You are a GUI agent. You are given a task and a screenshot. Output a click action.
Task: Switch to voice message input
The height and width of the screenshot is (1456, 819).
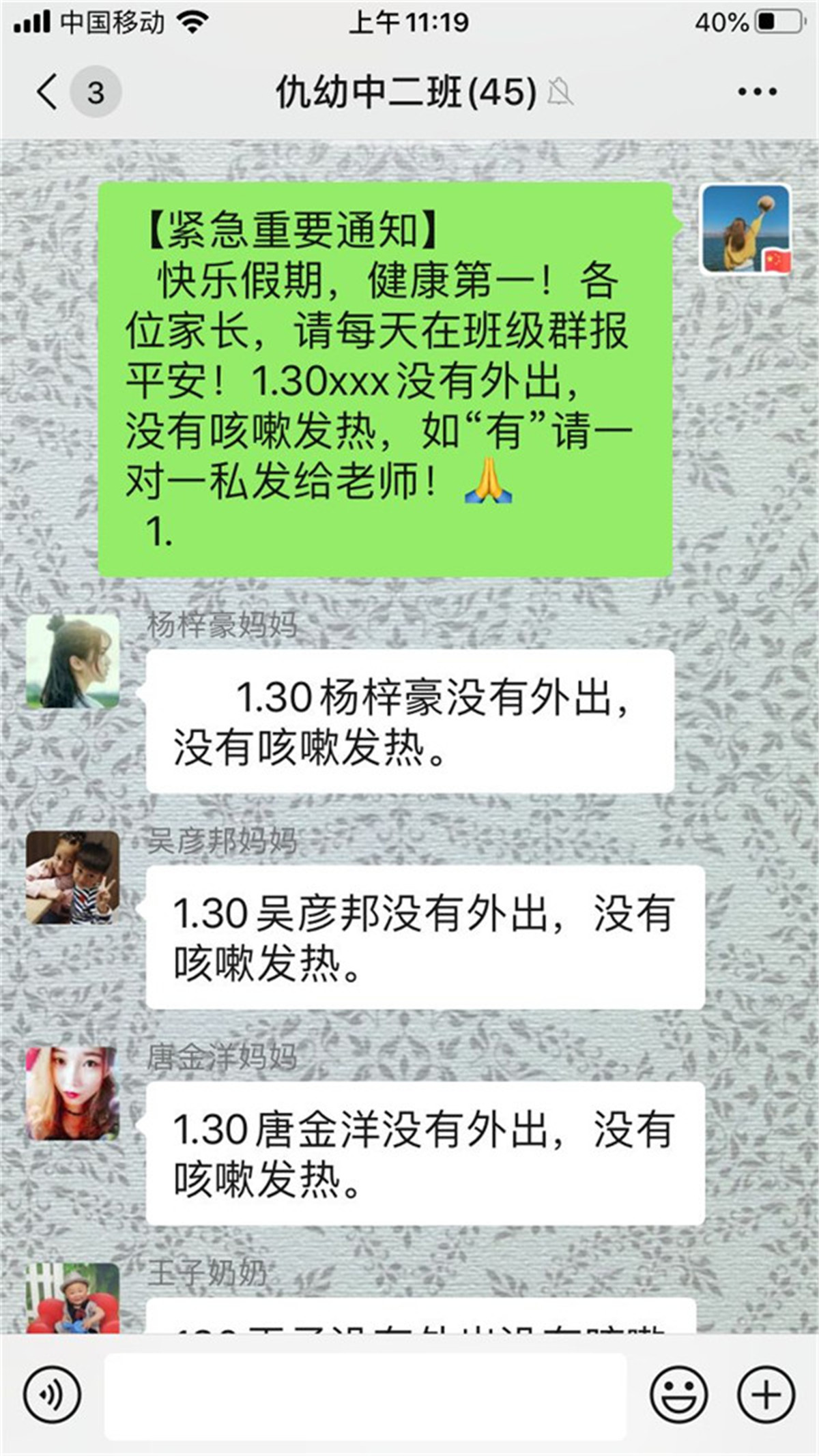click(x=52, y=1394)
